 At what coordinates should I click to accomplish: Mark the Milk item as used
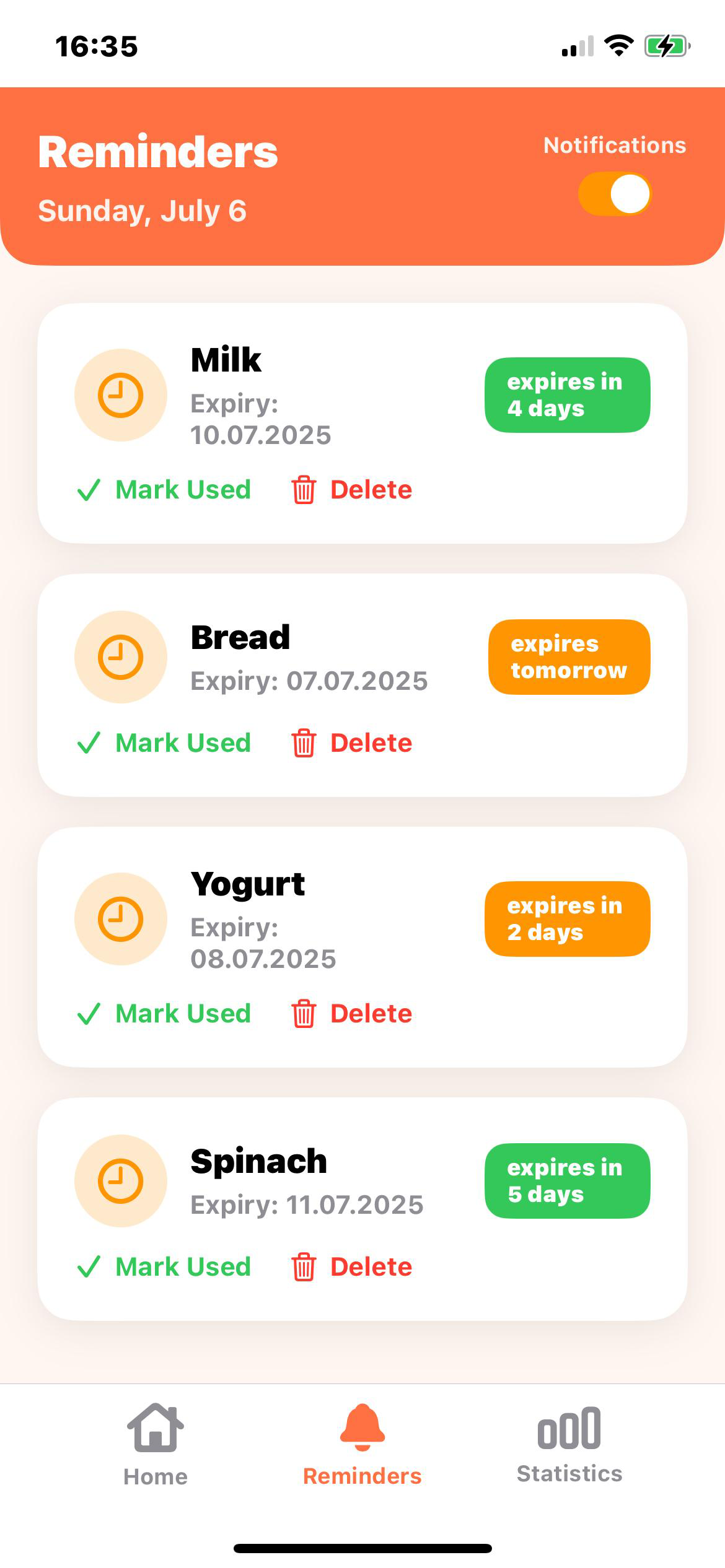pos(164,489)
